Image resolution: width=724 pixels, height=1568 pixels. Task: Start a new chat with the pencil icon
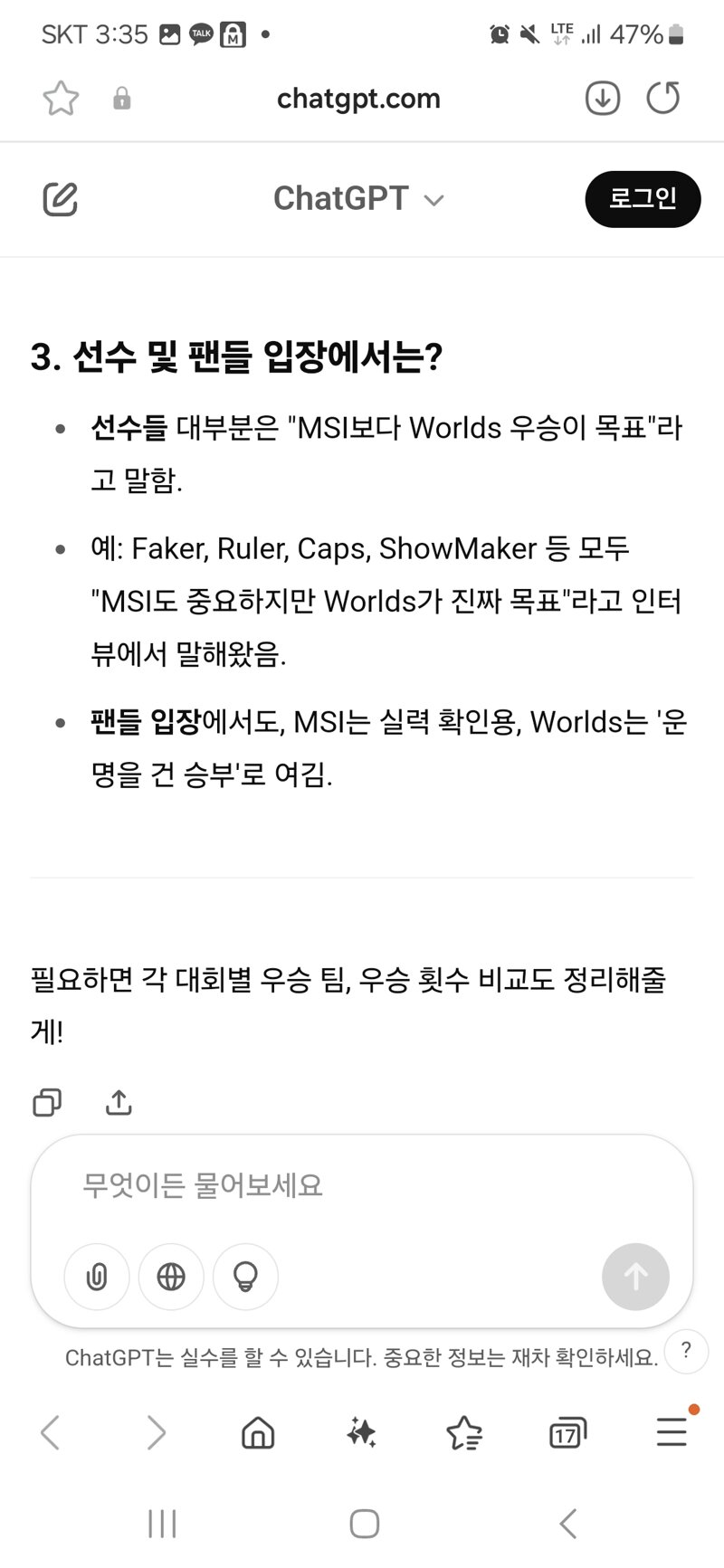61,199
